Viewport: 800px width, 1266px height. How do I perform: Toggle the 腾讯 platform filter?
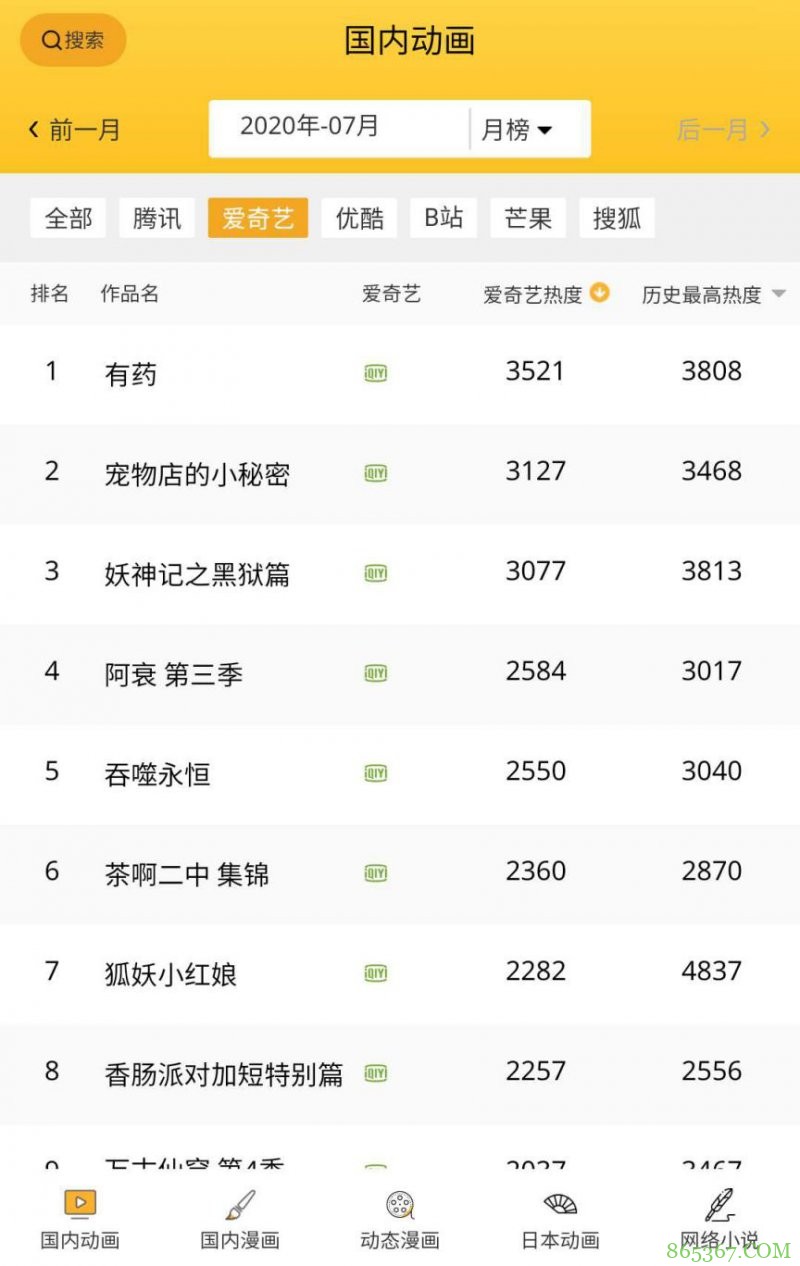click(157, 218)
